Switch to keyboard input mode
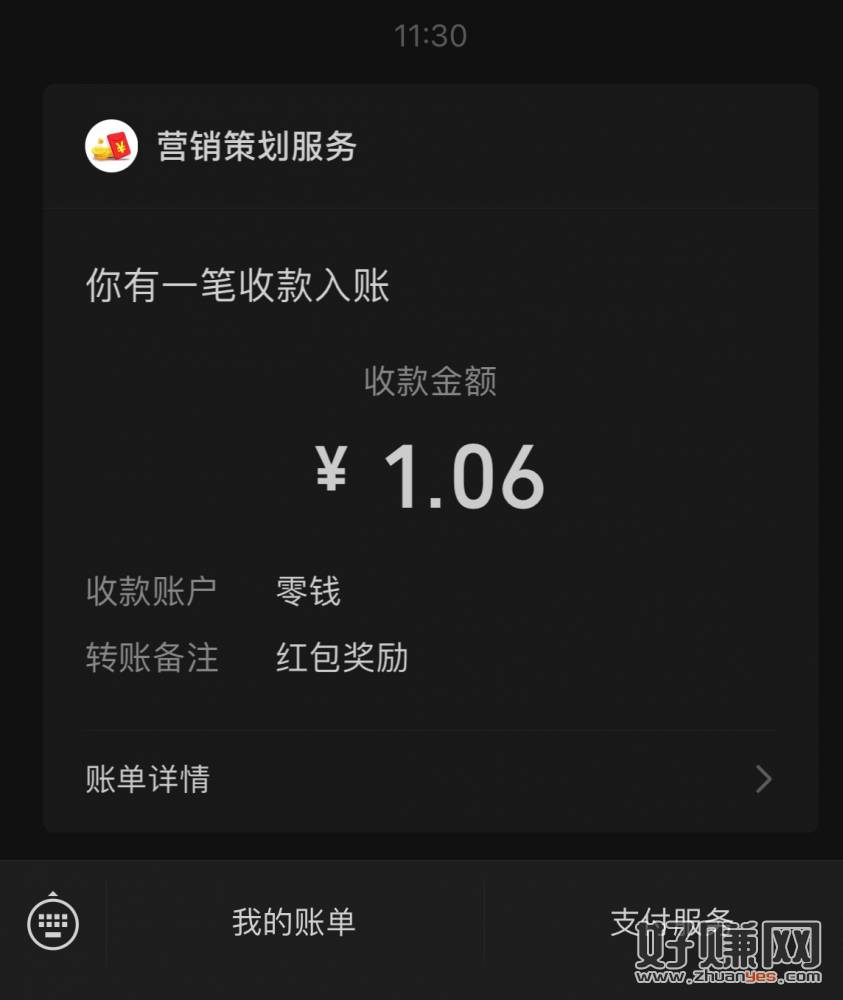 pos(53,921)
